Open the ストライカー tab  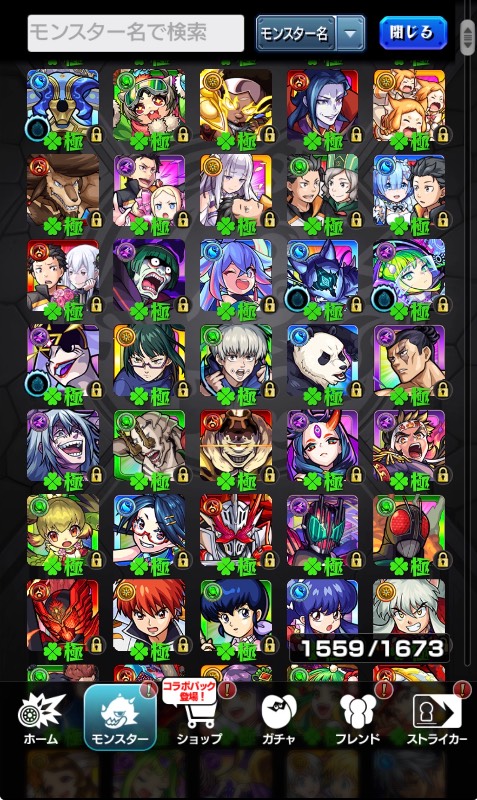click(x=437, y=719)
